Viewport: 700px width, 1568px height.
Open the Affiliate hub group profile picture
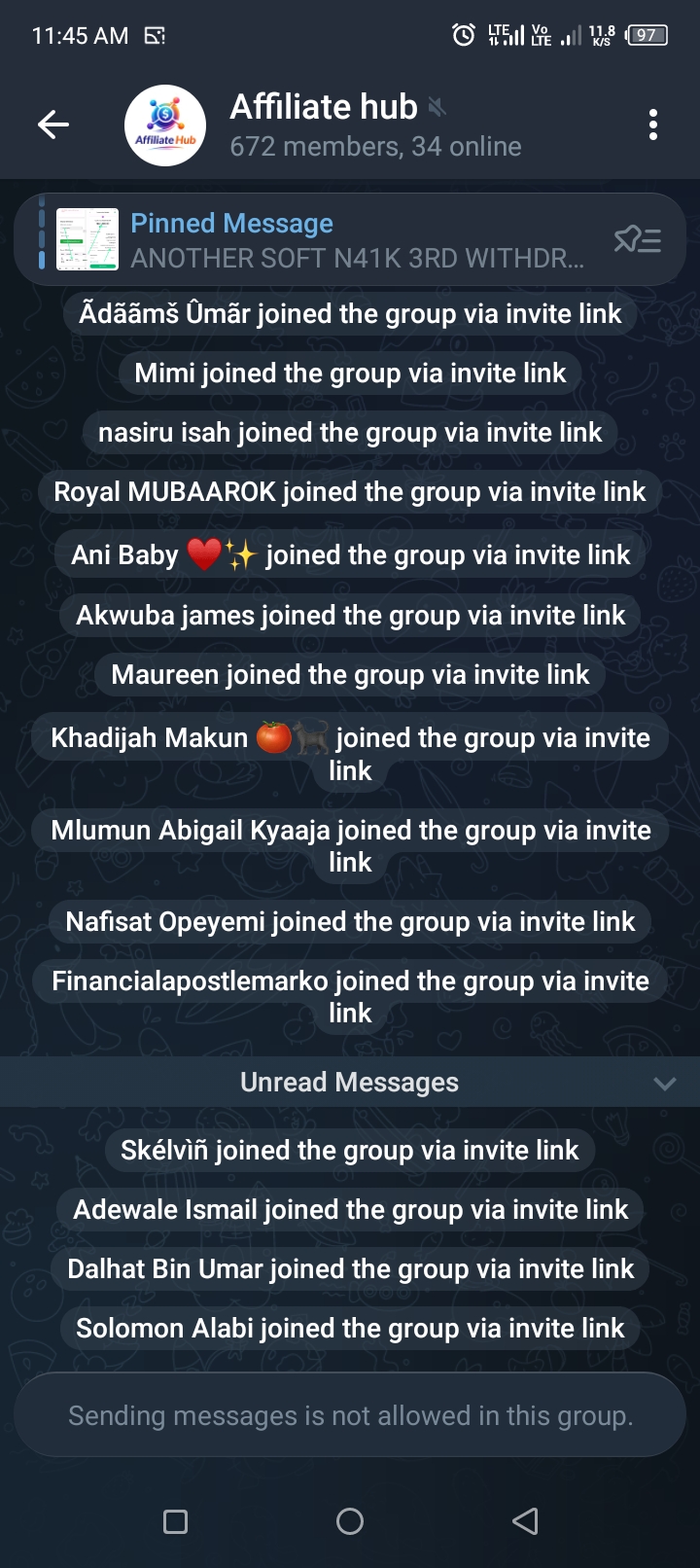[x=165, y=125]
